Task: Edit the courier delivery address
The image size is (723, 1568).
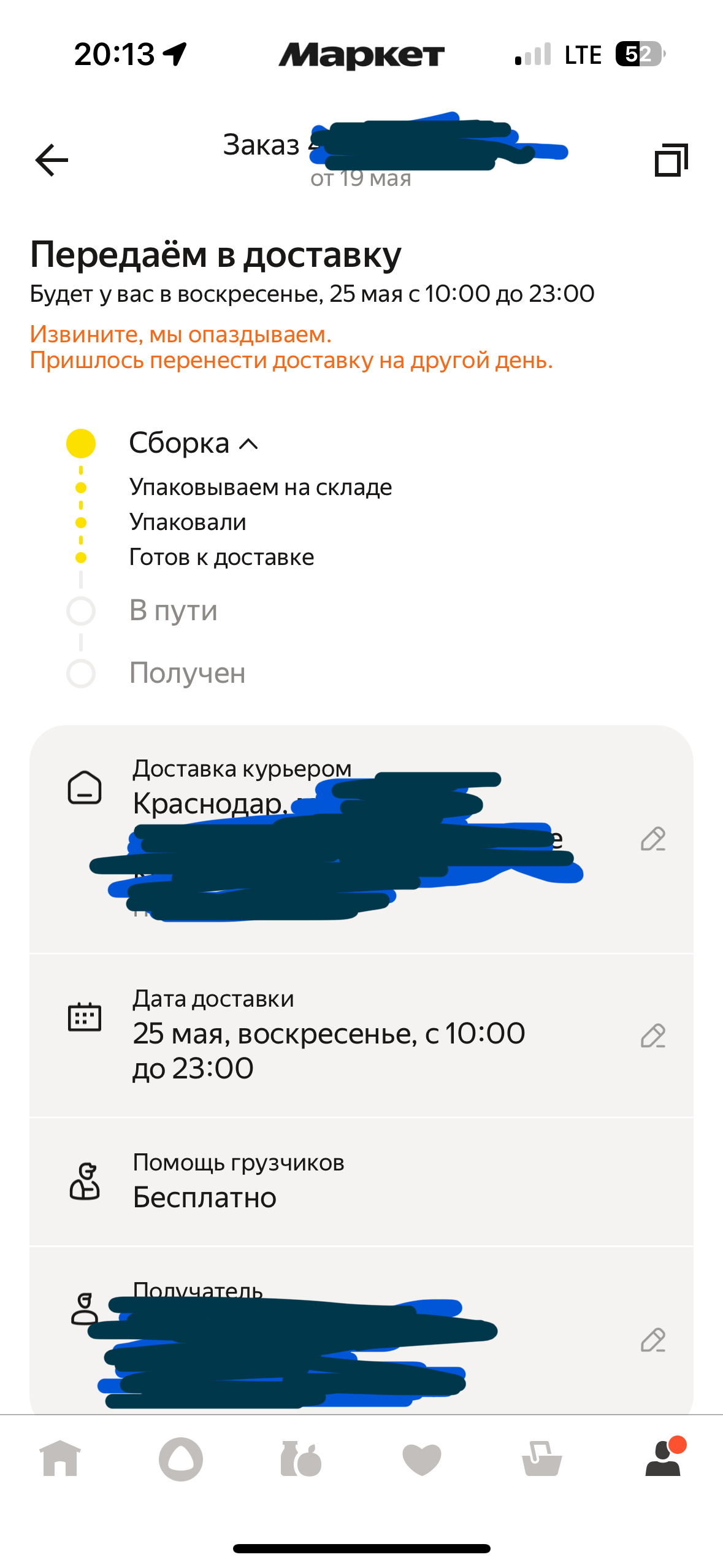Action: (652, 839)
